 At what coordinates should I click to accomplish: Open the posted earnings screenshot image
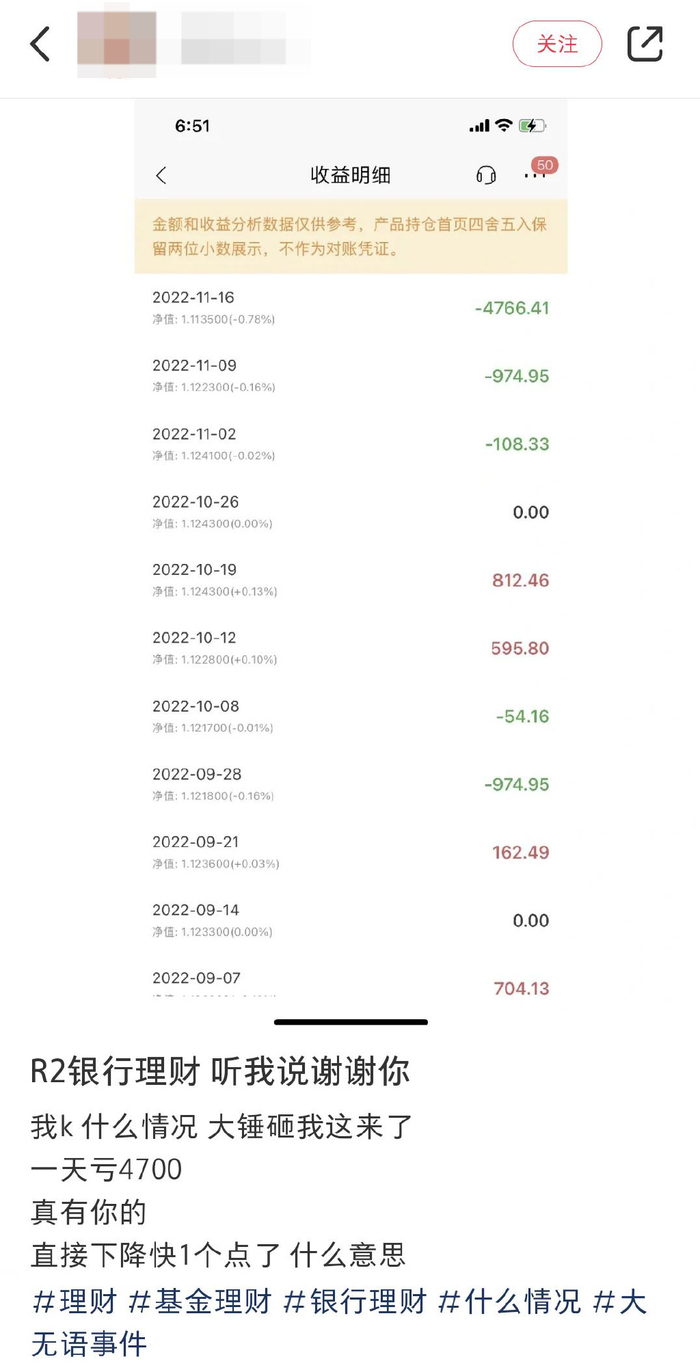click(x=351, y=548)
